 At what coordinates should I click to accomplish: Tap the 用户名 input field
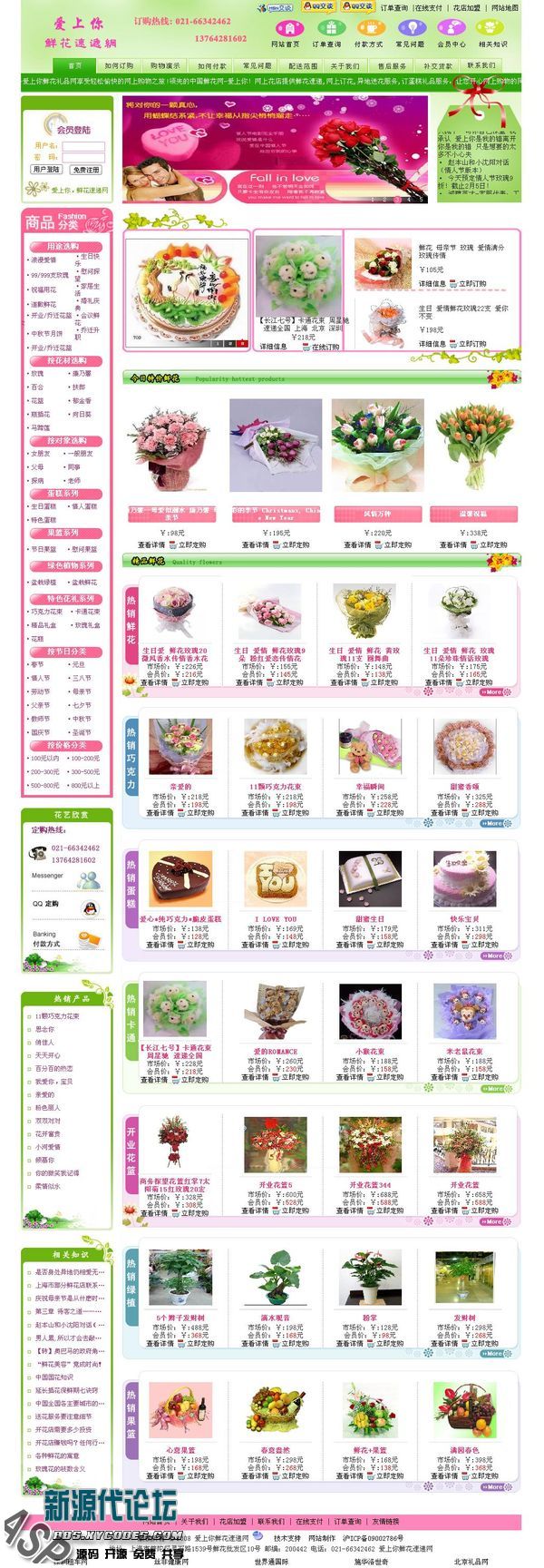coord(83,145)
